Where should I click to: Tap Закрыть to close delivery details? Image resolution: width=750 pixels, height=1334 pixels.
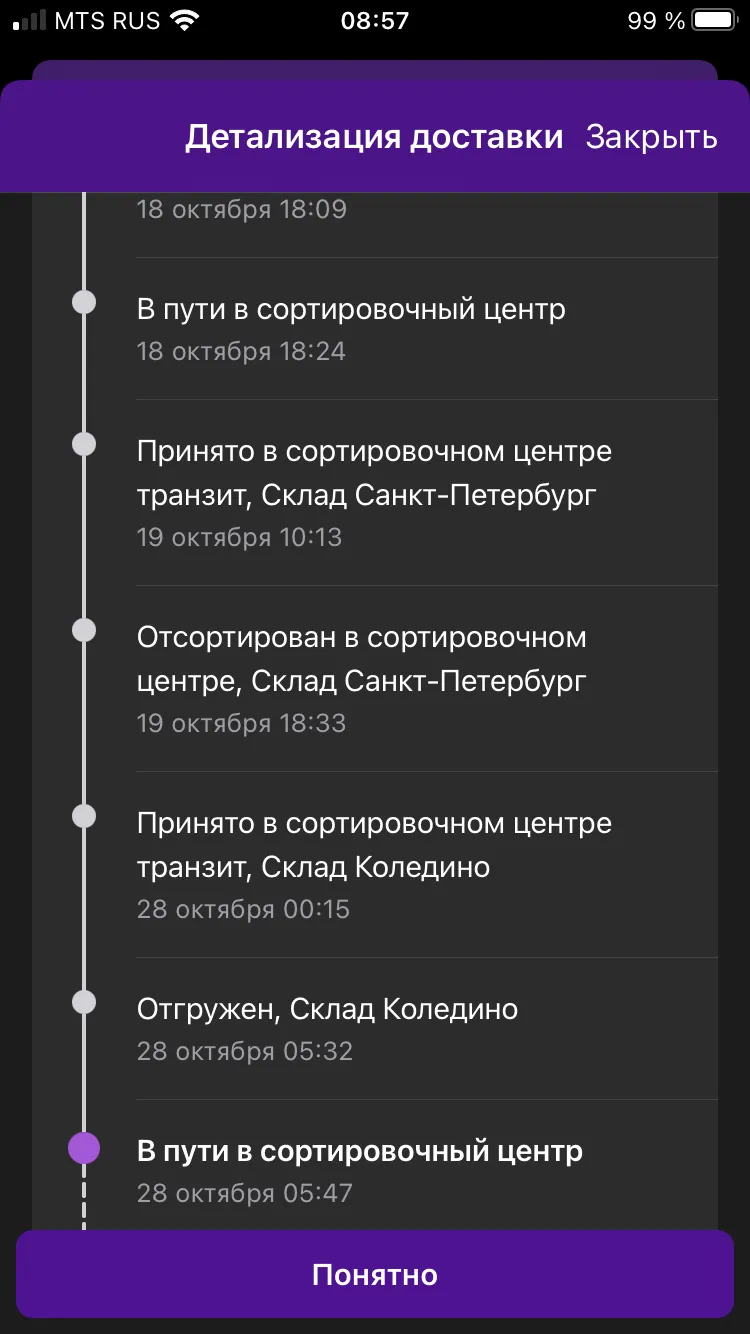[x=651, y=137]
